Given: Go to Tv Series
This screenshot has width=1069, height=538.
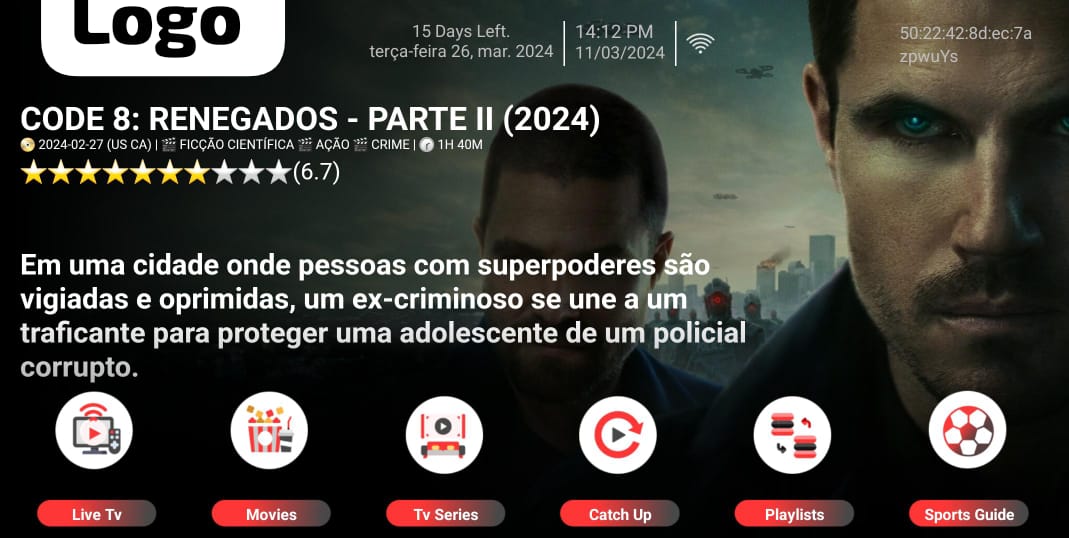Looking at the screenshot, I should (x=444, y=431).
